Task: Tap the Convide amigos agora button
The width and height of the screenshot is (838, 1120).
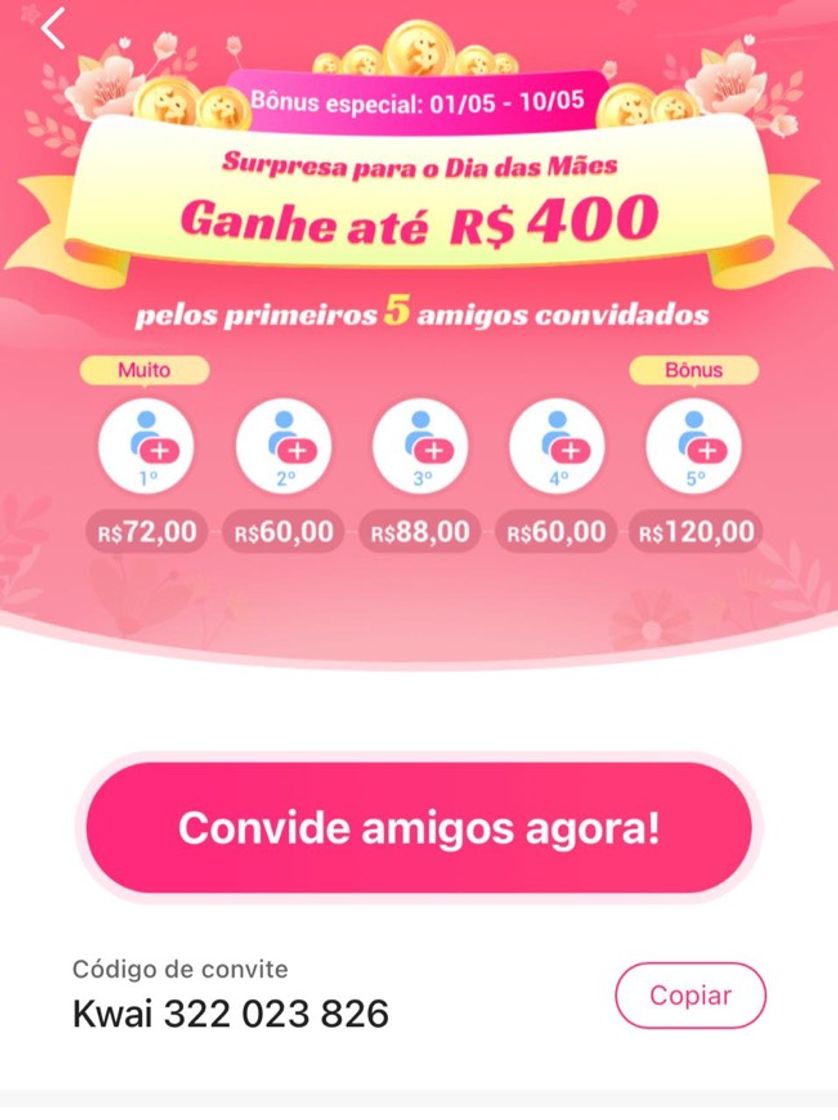Action: (x=418, y=828)
